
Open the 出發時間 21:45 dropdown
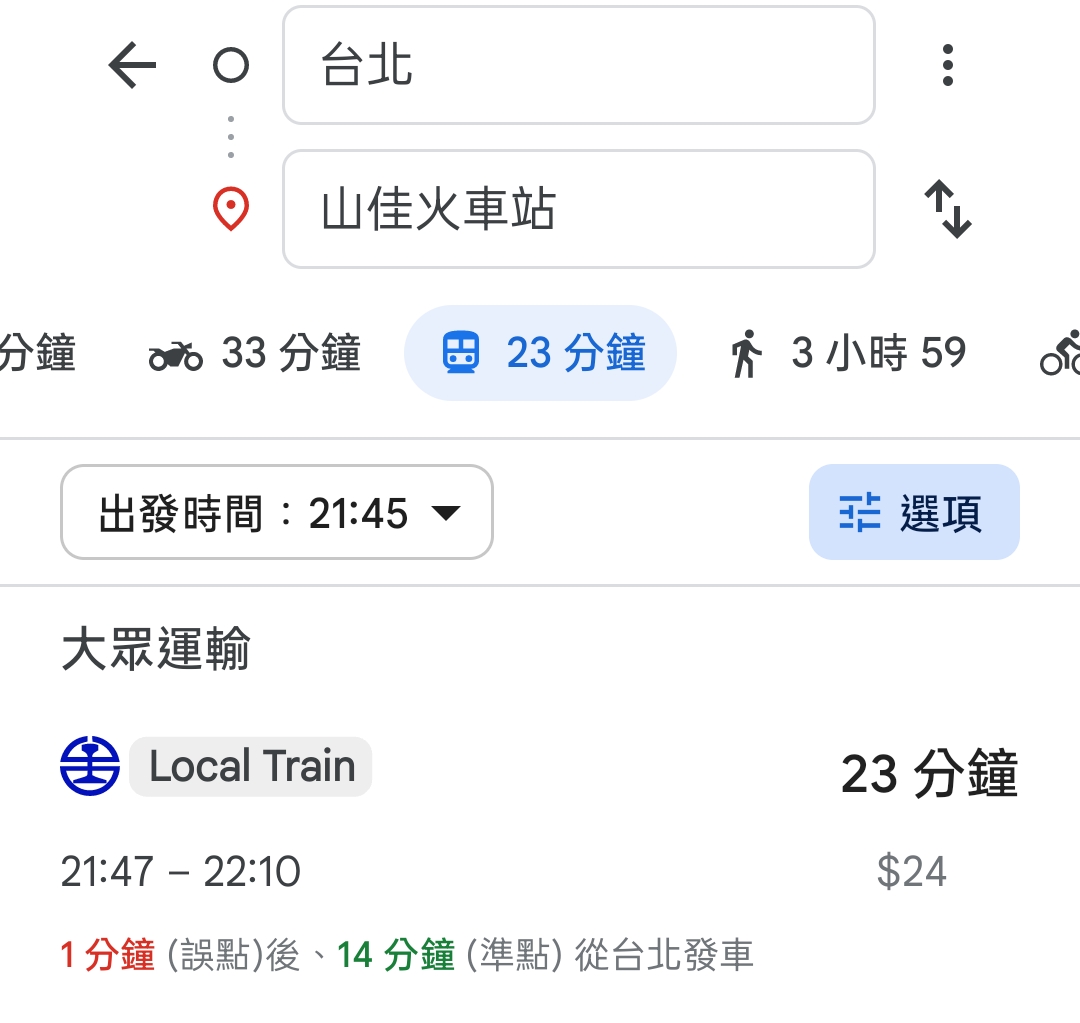(x=277, y=513)
